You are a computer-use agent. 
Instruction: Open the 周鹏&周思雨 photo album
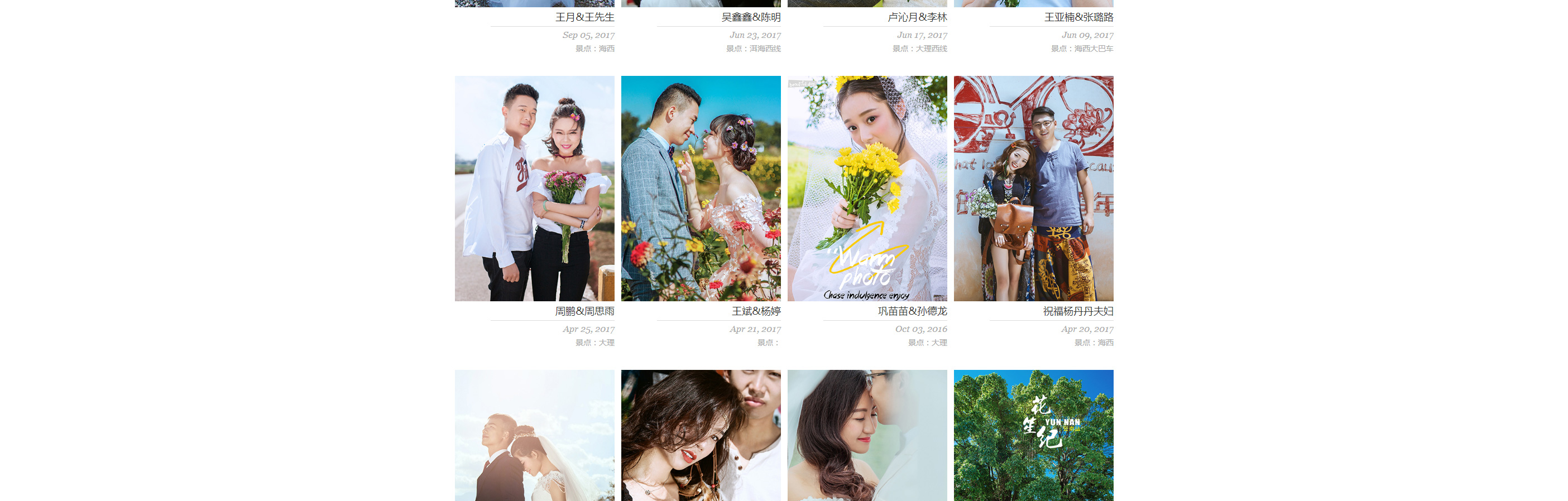click(x=534, y=189)
